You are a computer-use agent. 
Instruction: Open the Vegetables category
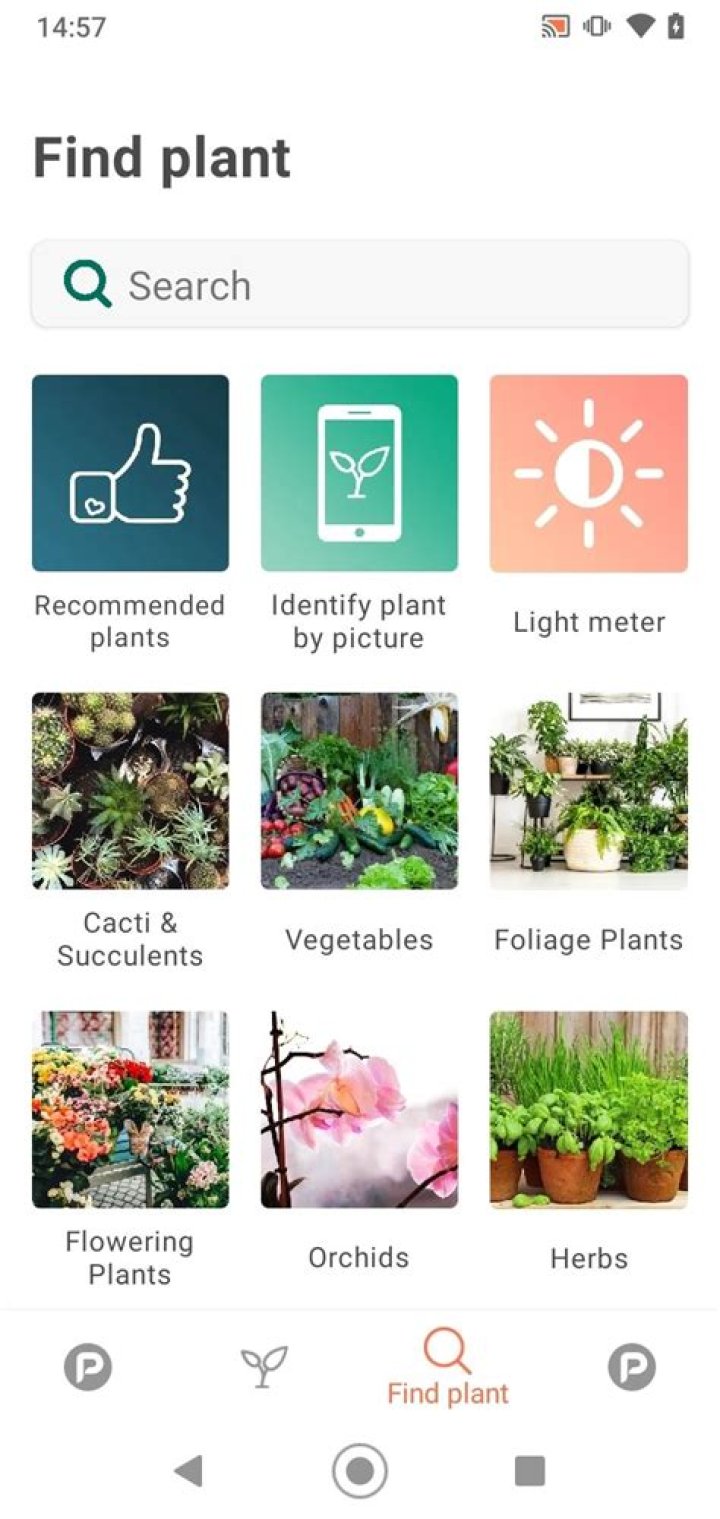359,791
